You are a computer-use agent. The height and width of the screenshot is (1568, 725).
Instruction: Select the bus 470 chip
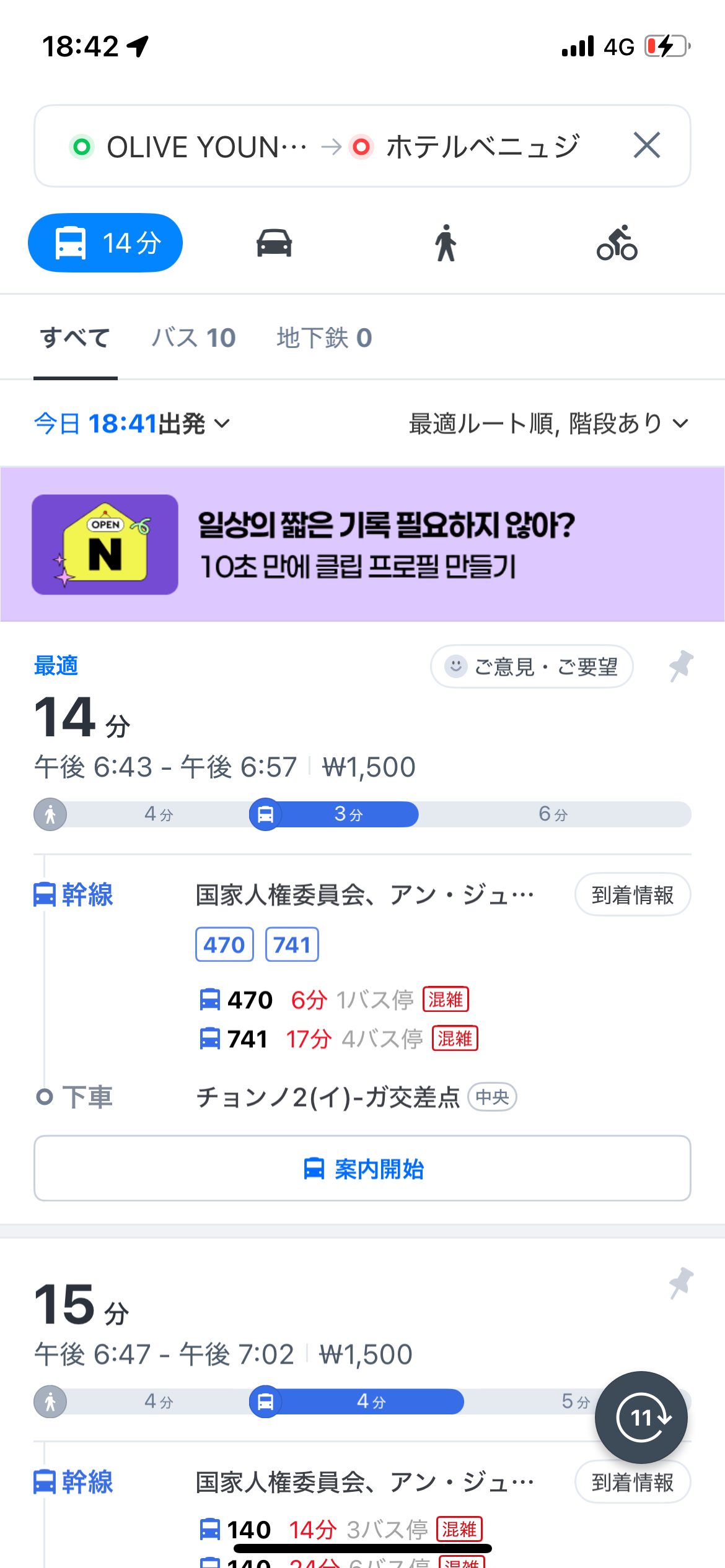point(224,944)
